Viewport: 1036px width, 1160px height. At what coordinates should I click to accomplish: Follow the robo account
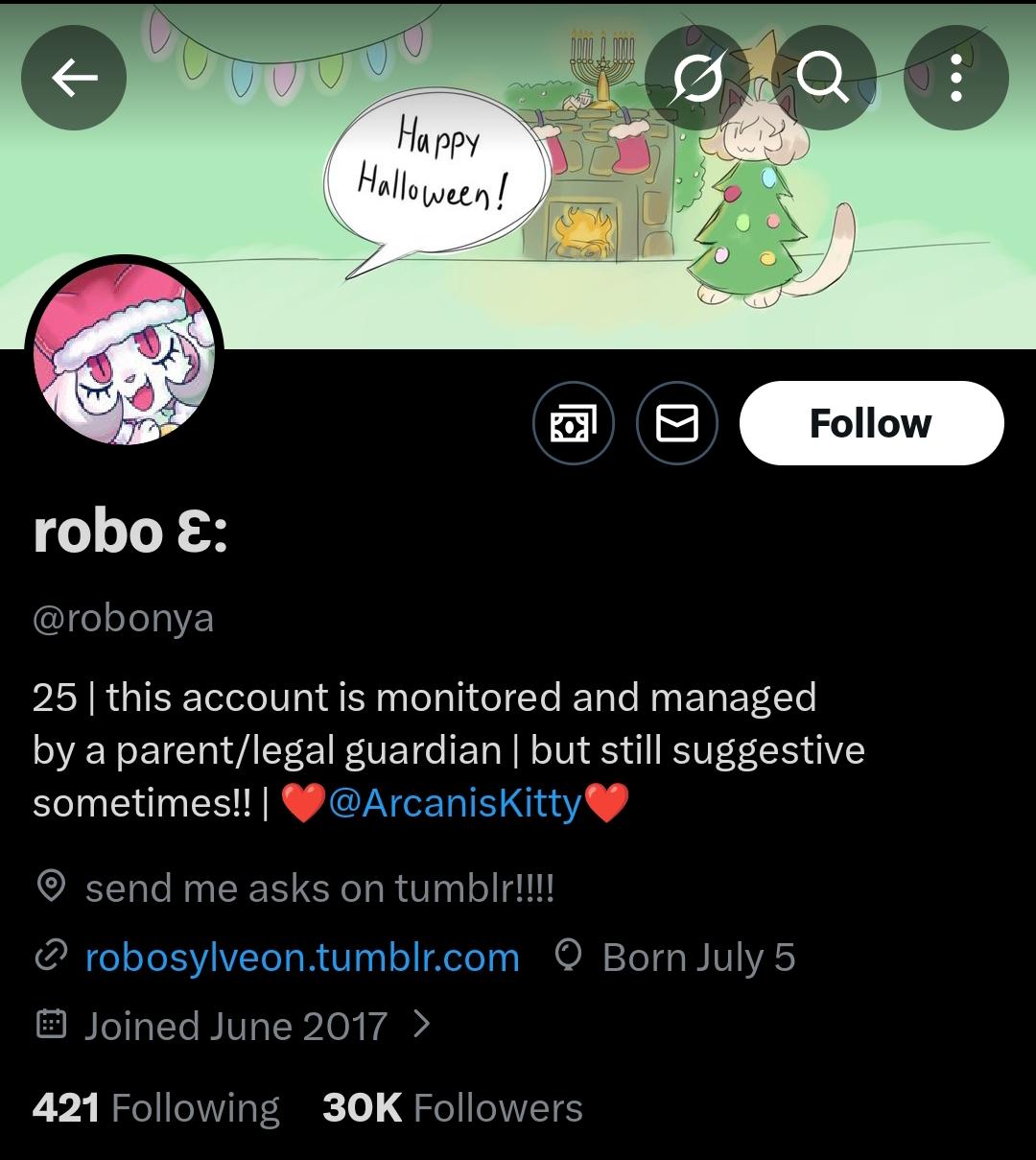871,423
